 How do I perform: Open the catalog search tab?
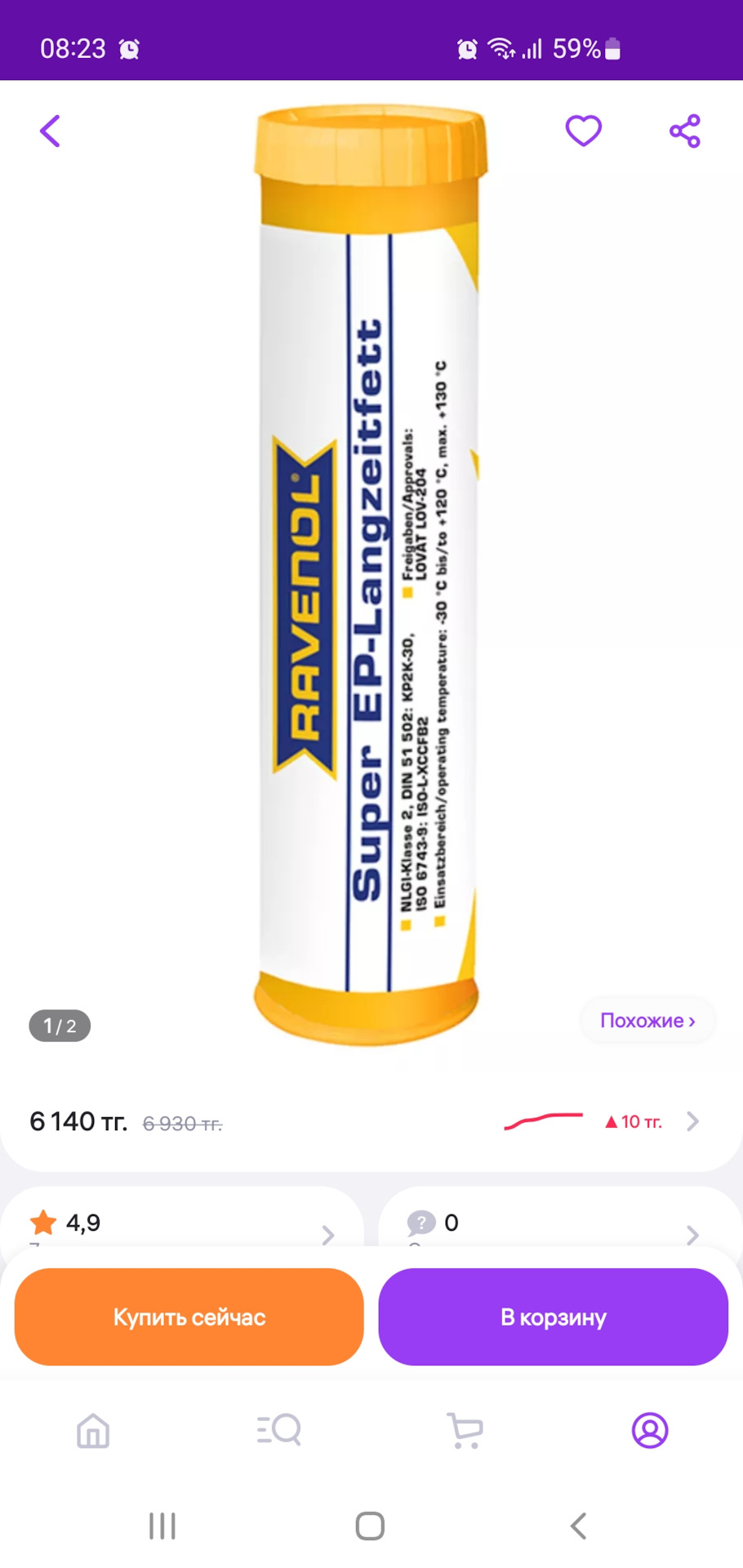pos(278,1431)
